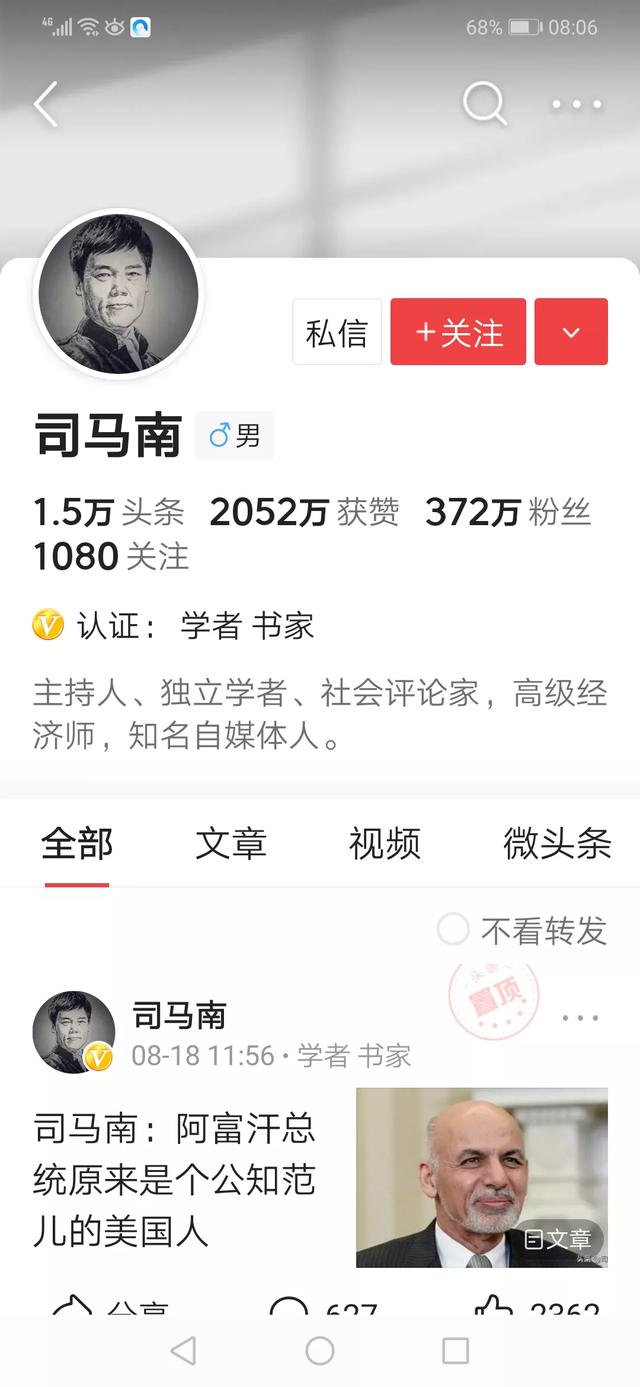Open the three-dot overflow menu at top
This screenshot has height=1387, width=640.
577,104
